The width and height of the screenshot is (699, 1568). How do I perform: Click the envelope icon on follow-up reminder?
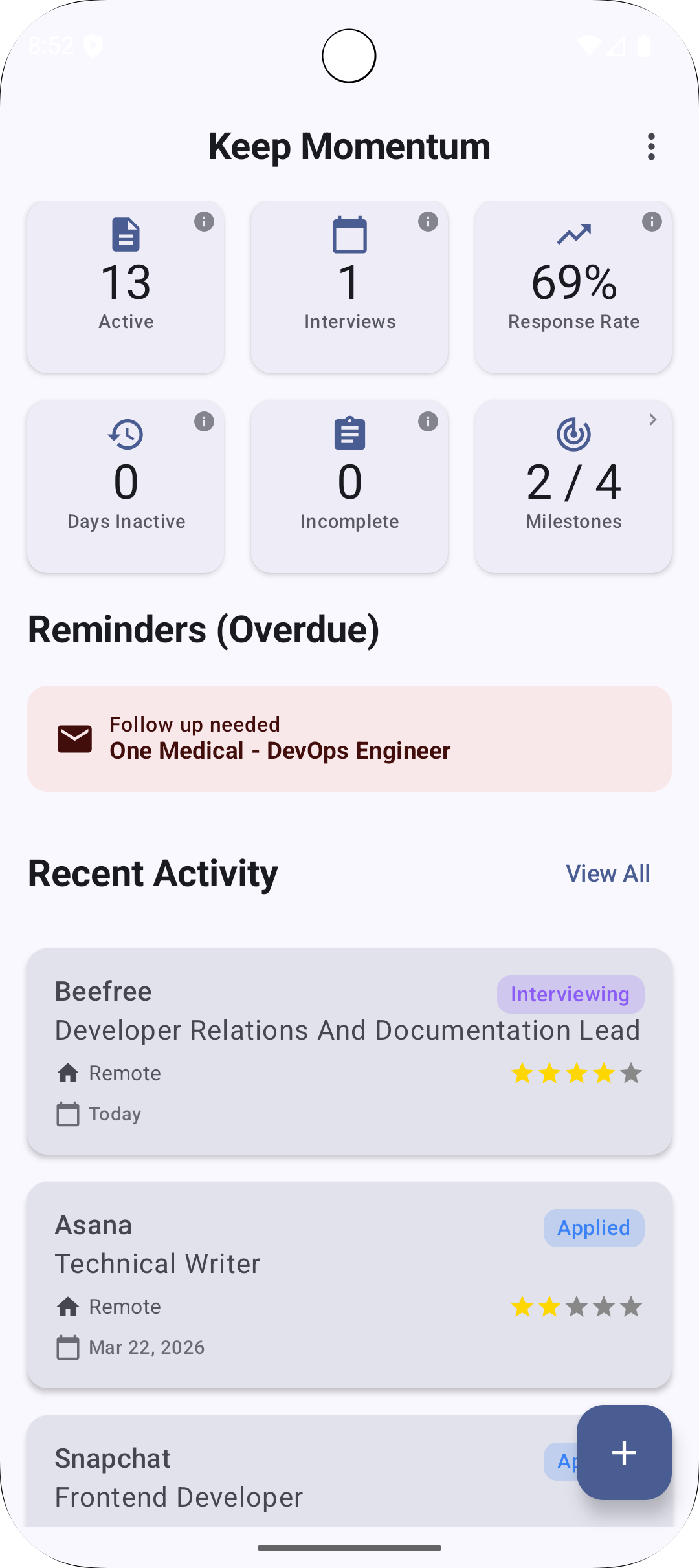(x=75, y=737)
